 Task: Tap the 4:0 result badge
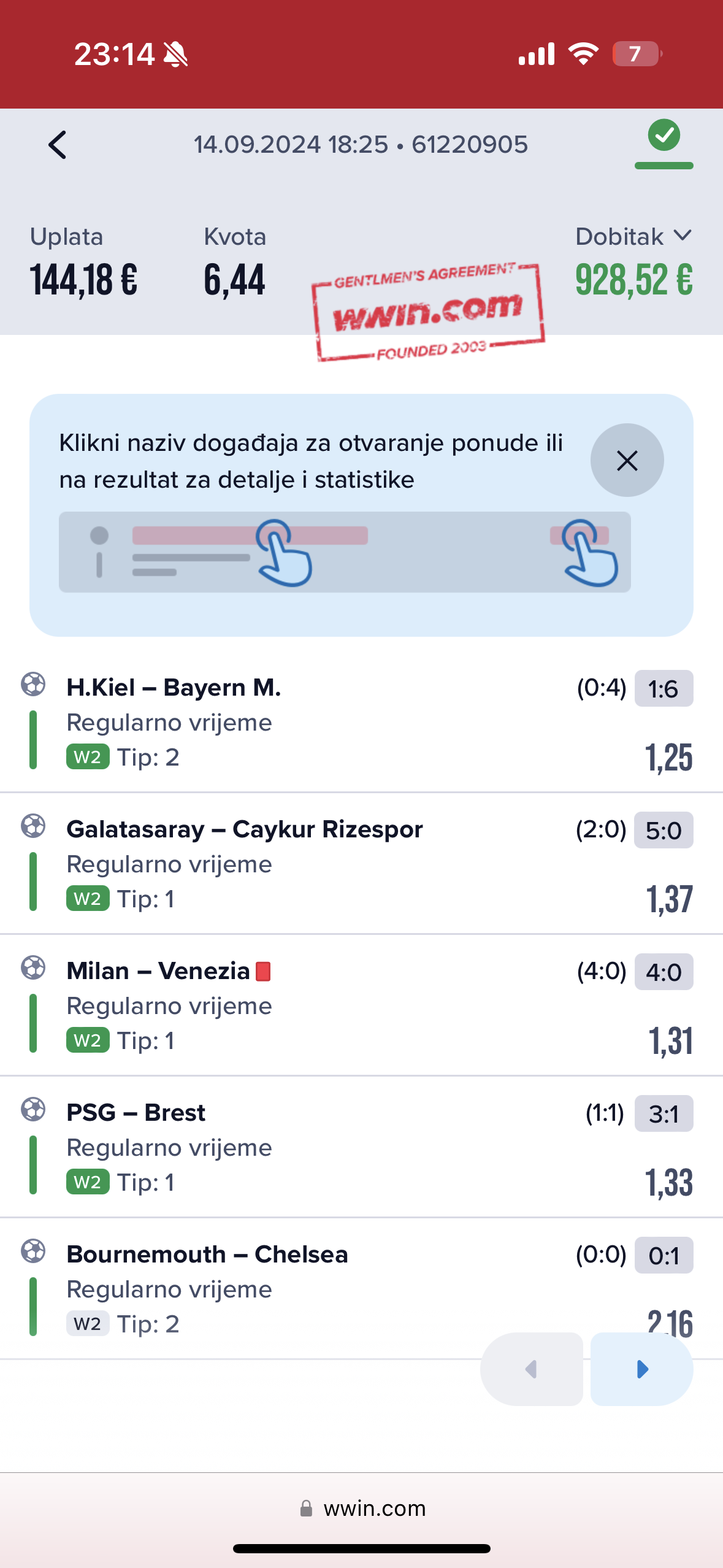coord(664,972)
